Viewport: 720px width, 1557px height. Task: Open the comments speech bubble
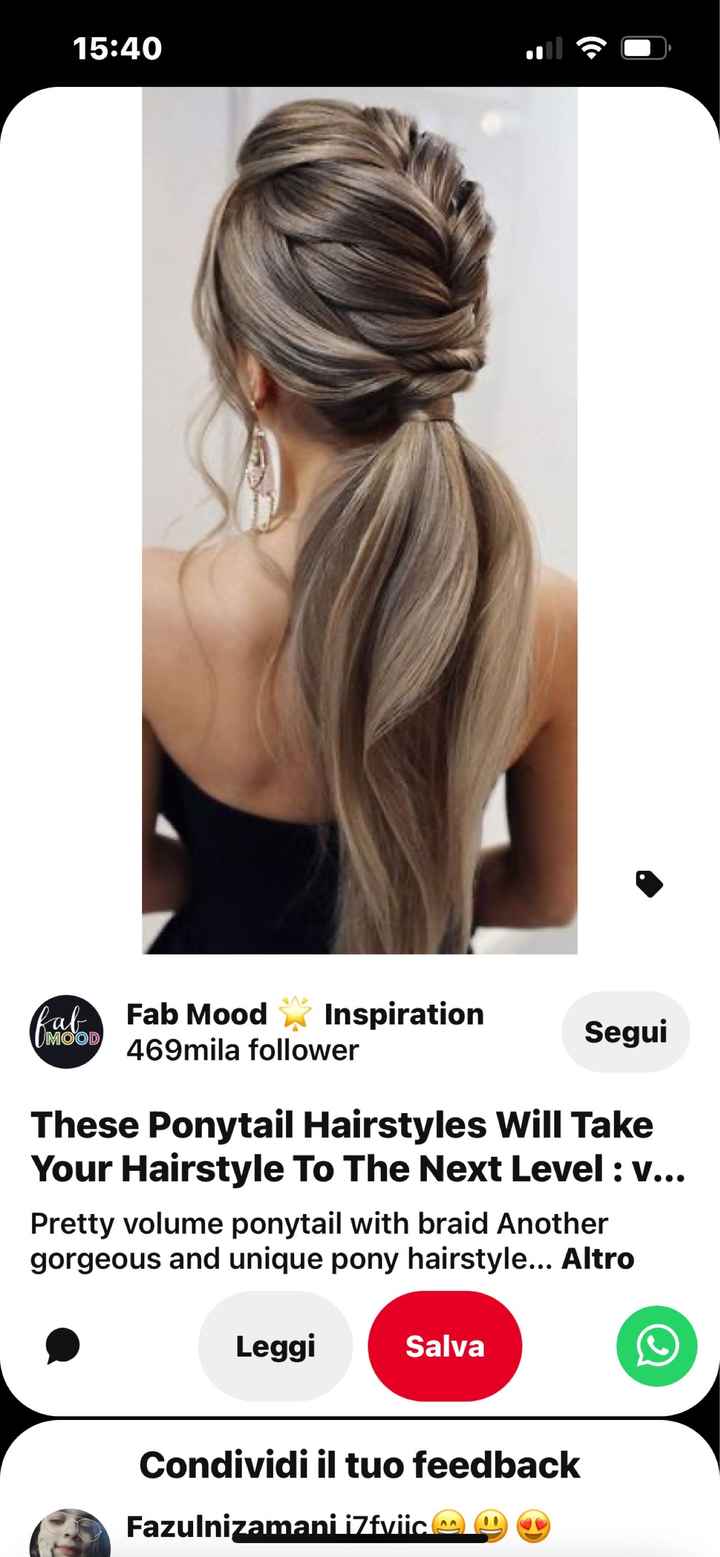[x=63, y=1346]
